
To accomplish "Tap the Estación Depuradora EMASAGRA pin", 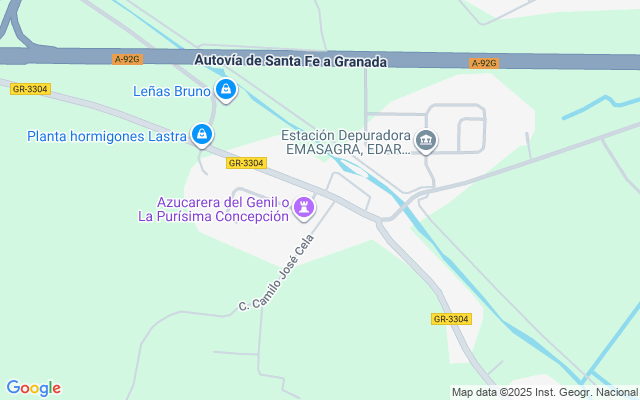I will coord(426,141).
